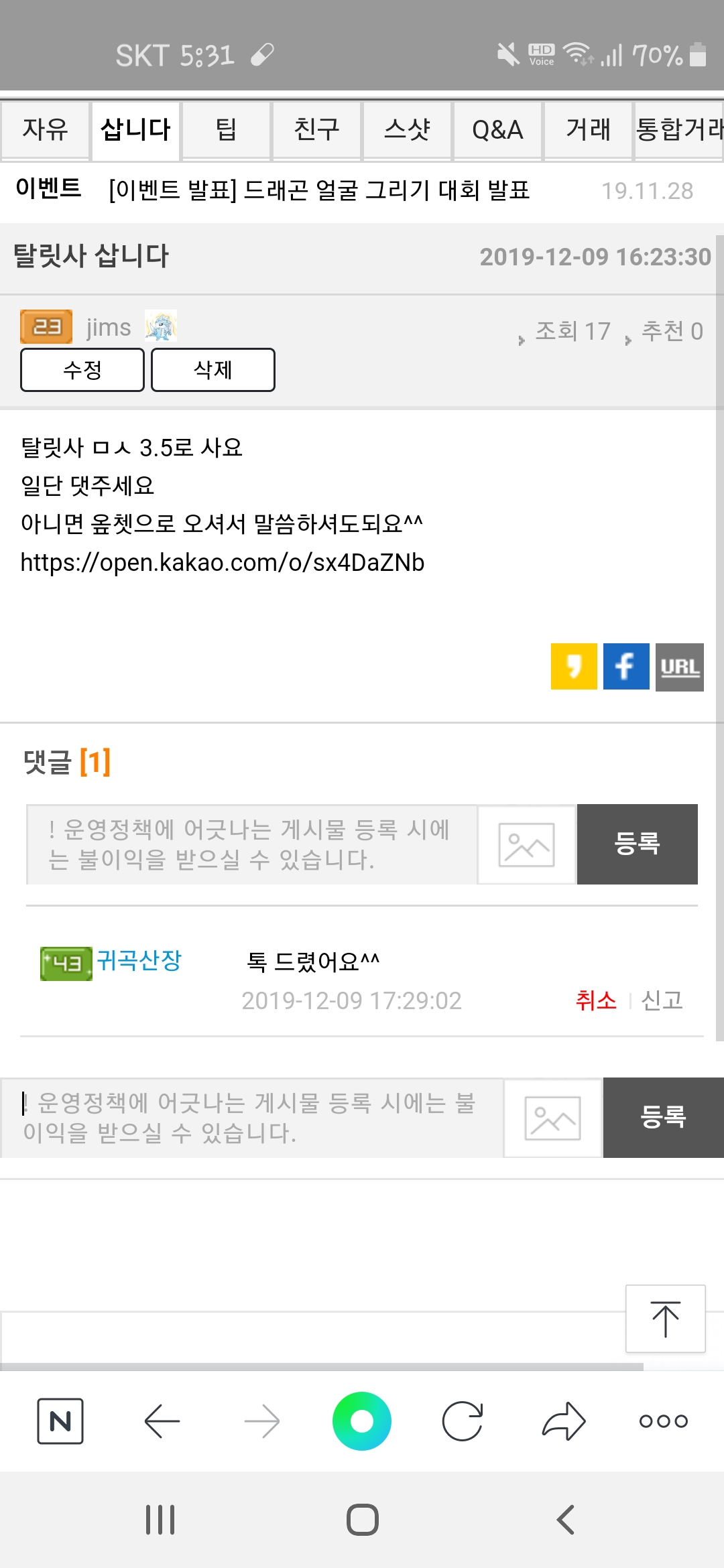
Task: Open the browser's more options menu
Action: pos(663,1421)
